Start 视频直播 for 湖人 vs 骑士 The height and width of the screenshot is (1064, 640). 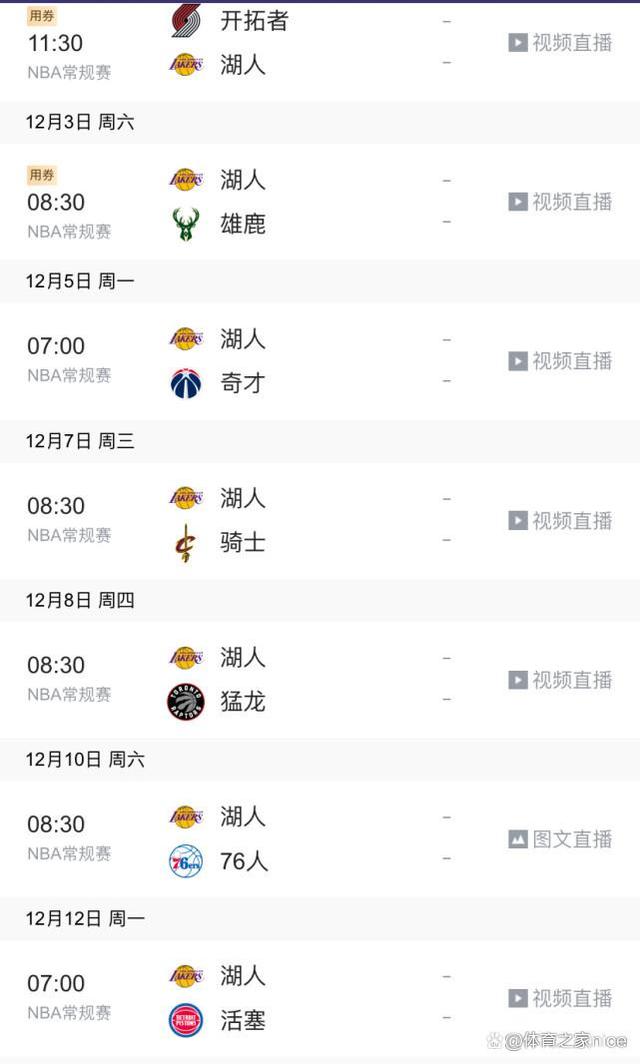560,521
